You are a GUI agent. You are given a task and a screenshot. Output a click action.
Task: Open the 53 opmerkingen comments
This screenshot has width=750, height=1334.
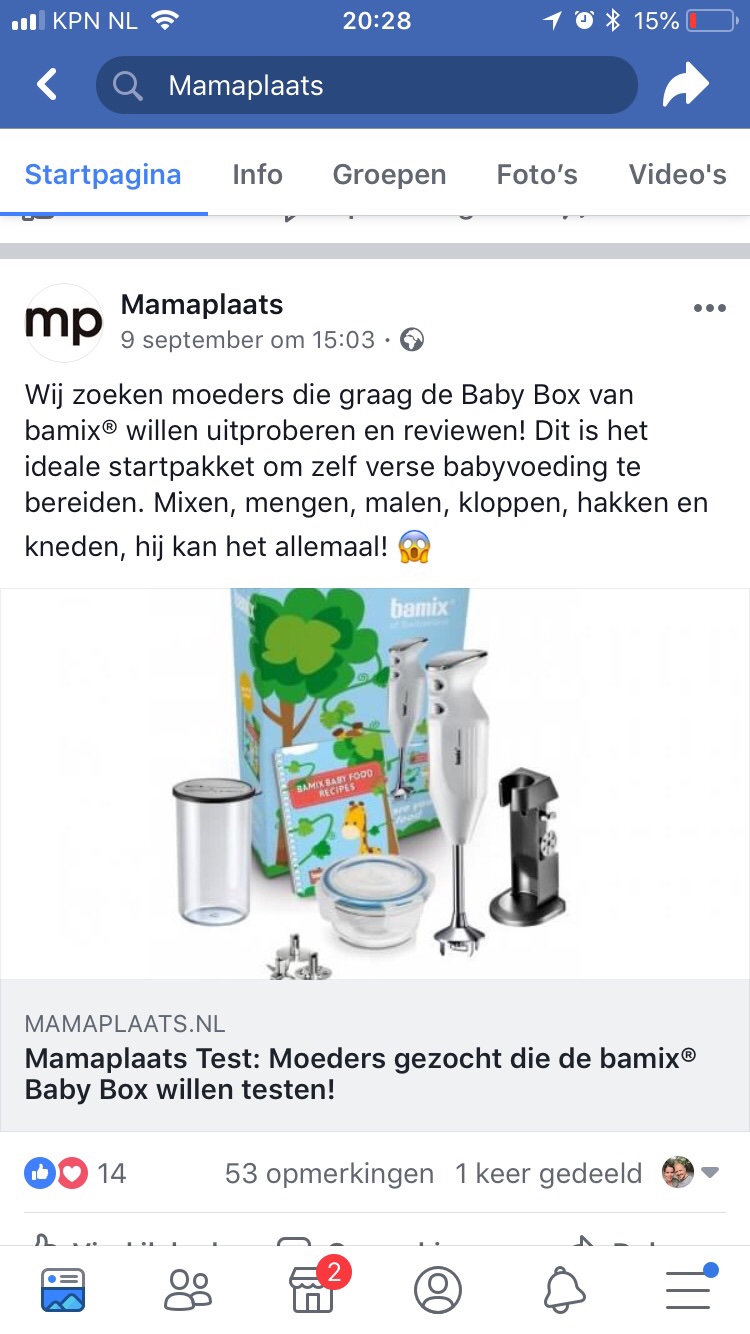tap(329, 1173)
